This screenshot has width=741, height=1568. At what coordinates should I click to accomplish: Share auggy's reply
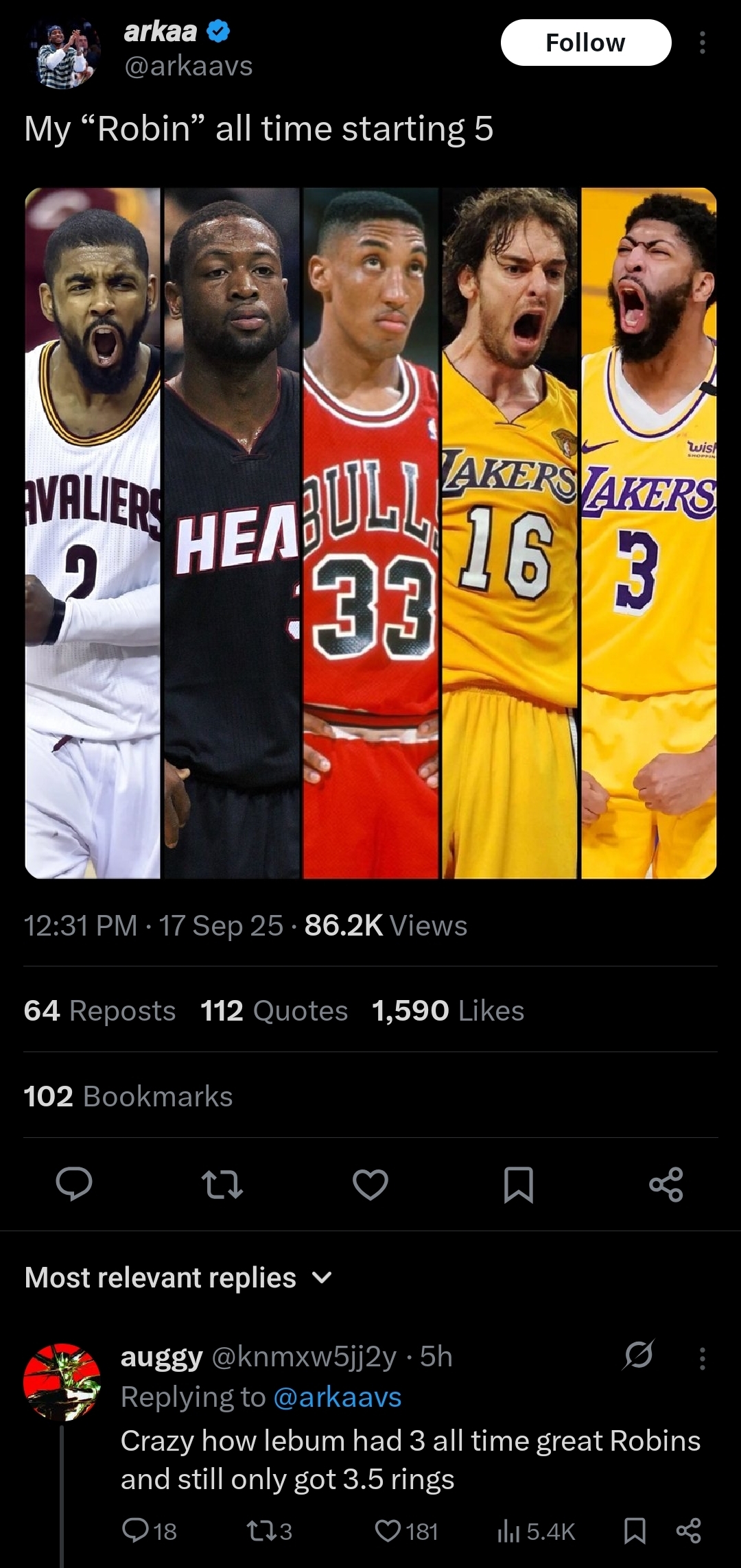pyautogui.click(x=688, y=1531)
